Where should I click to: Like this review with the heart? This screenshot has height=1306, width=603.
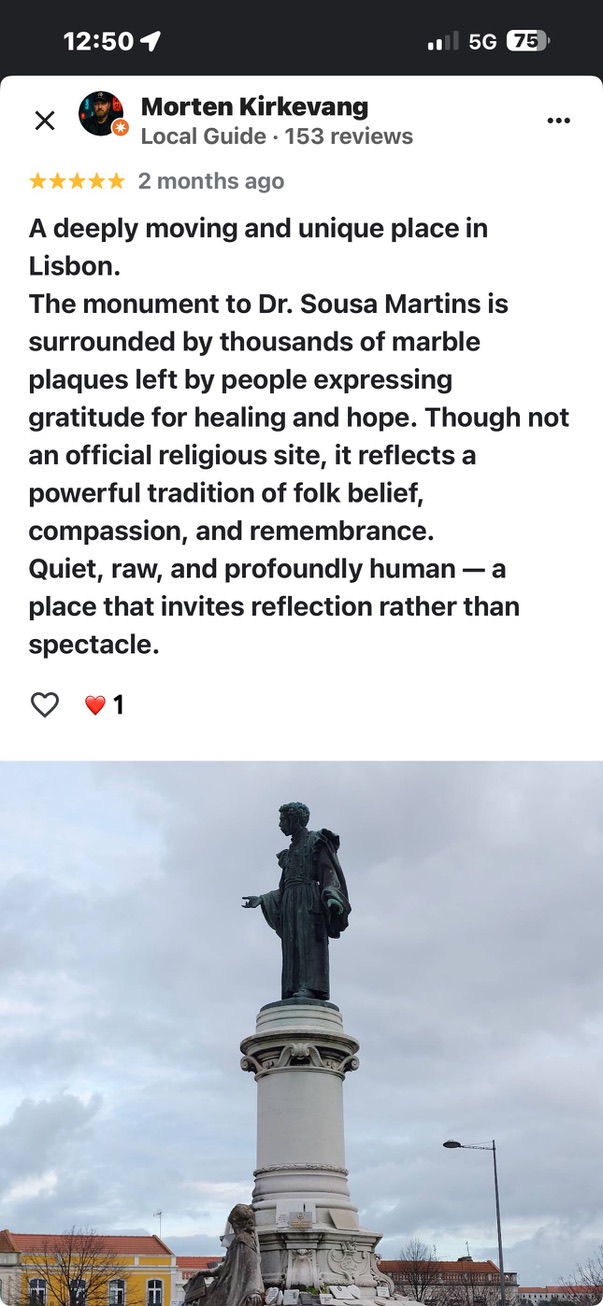(x=45, y=705)
